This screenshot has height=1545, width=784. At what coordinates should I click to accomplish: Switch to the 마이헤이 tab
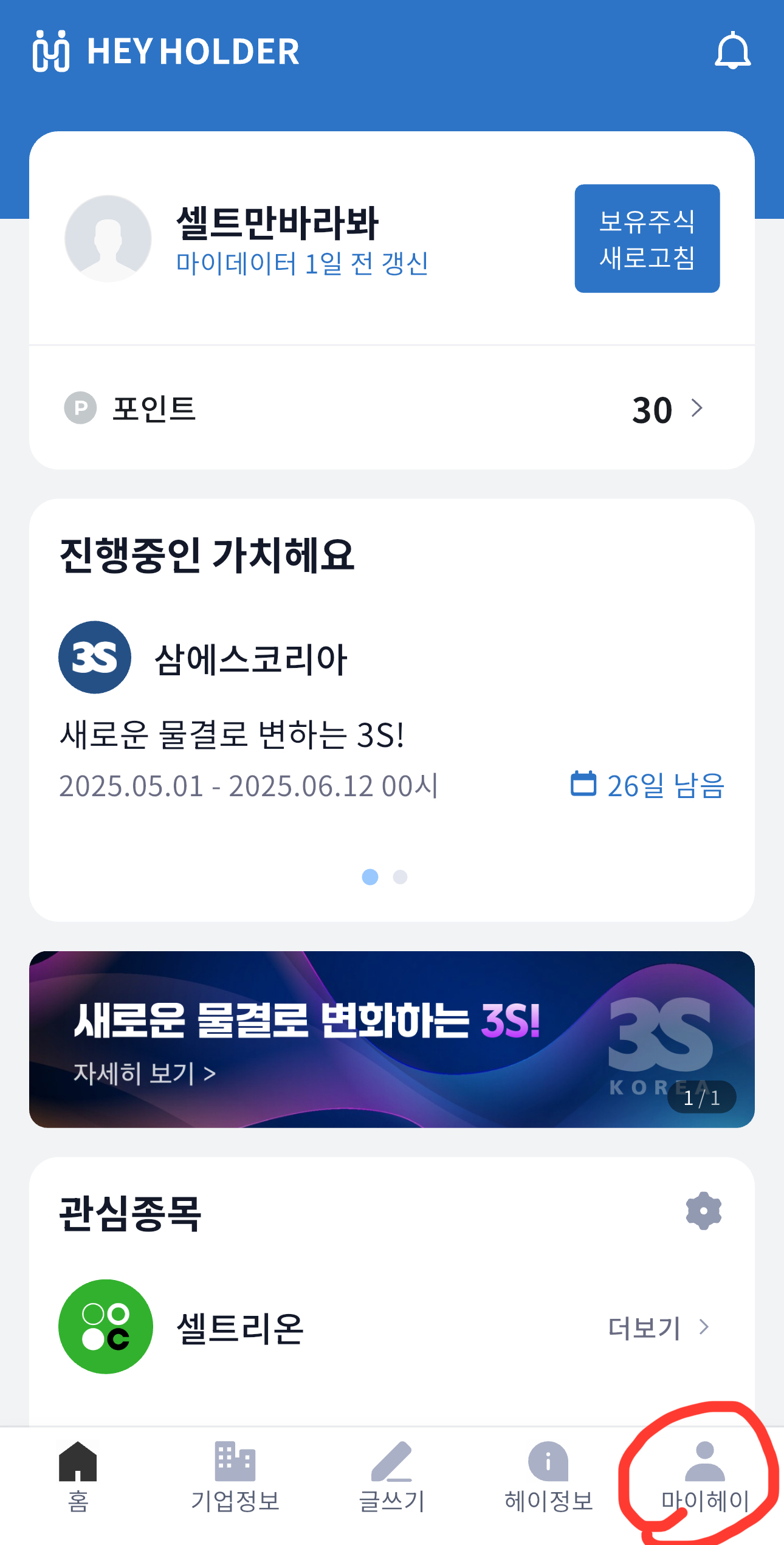[704, 1477]
